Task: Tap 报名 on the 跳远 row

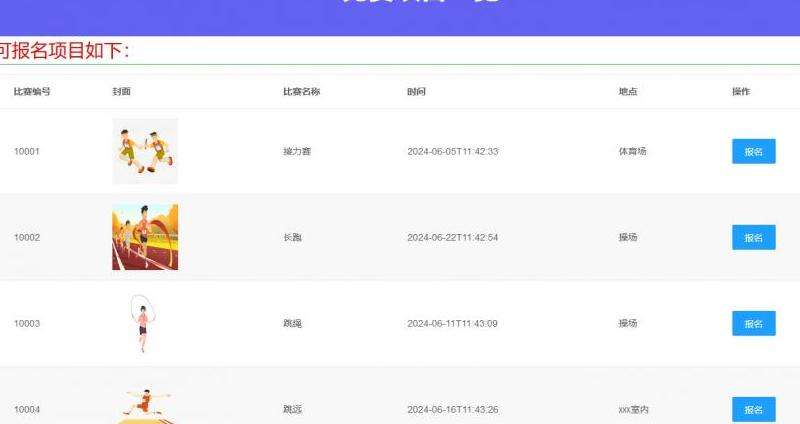Action: (x=753, y=409)
